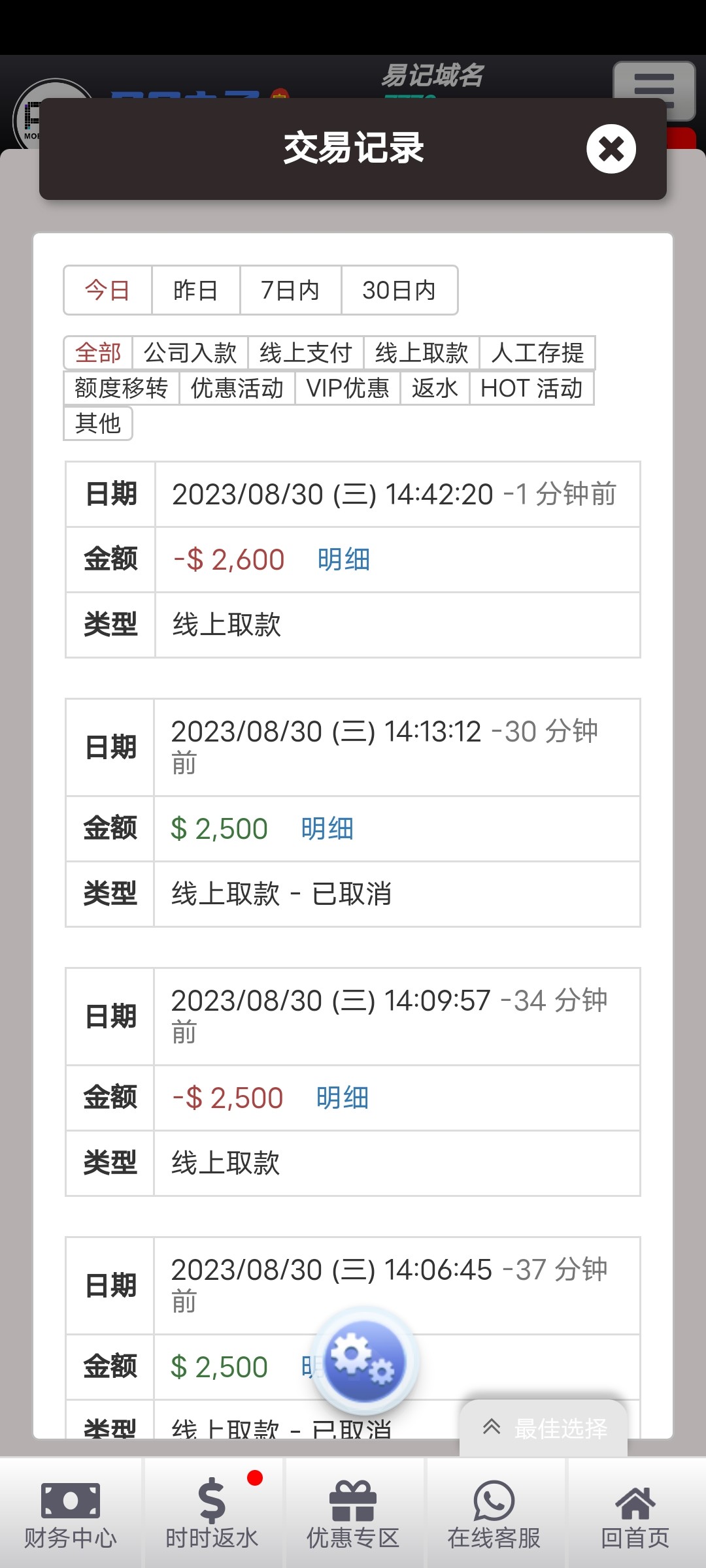The image size is (706, 1568).
Task: Filter by 返水 type
Action: click(x=435, y=388)
